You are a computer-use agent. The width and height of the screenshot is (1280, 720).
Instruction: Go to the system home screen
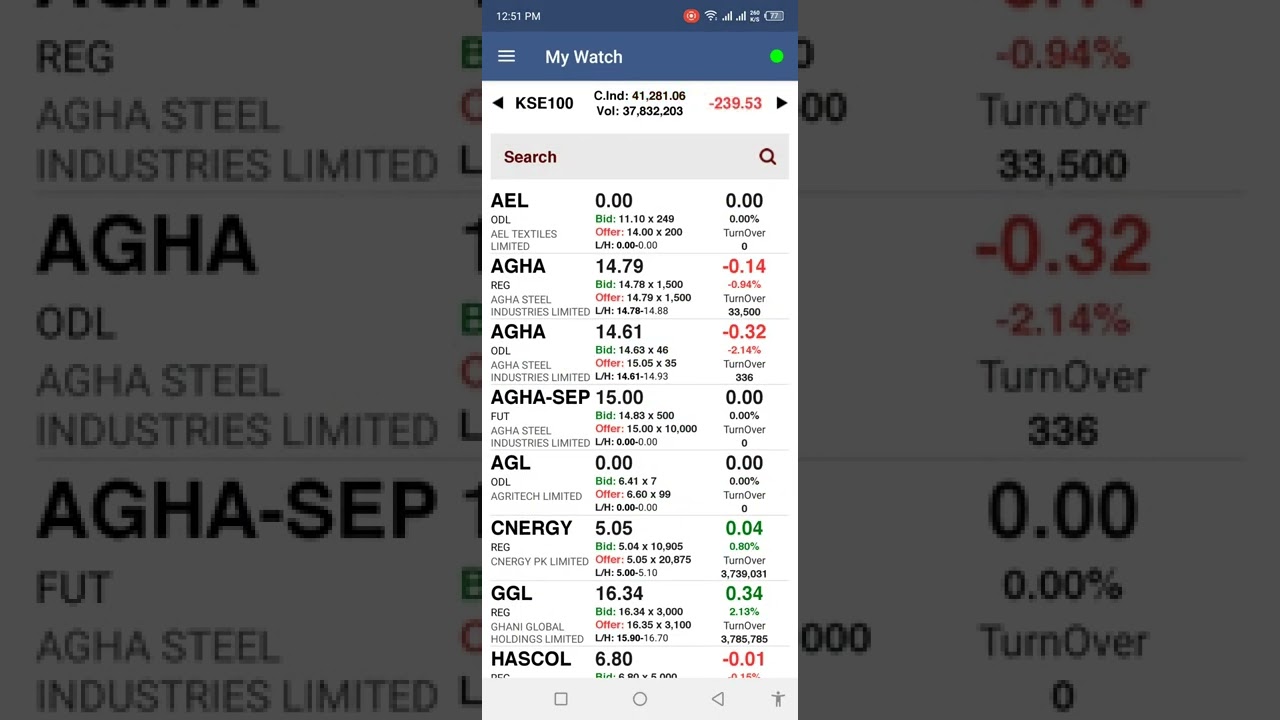coord(640,699)
